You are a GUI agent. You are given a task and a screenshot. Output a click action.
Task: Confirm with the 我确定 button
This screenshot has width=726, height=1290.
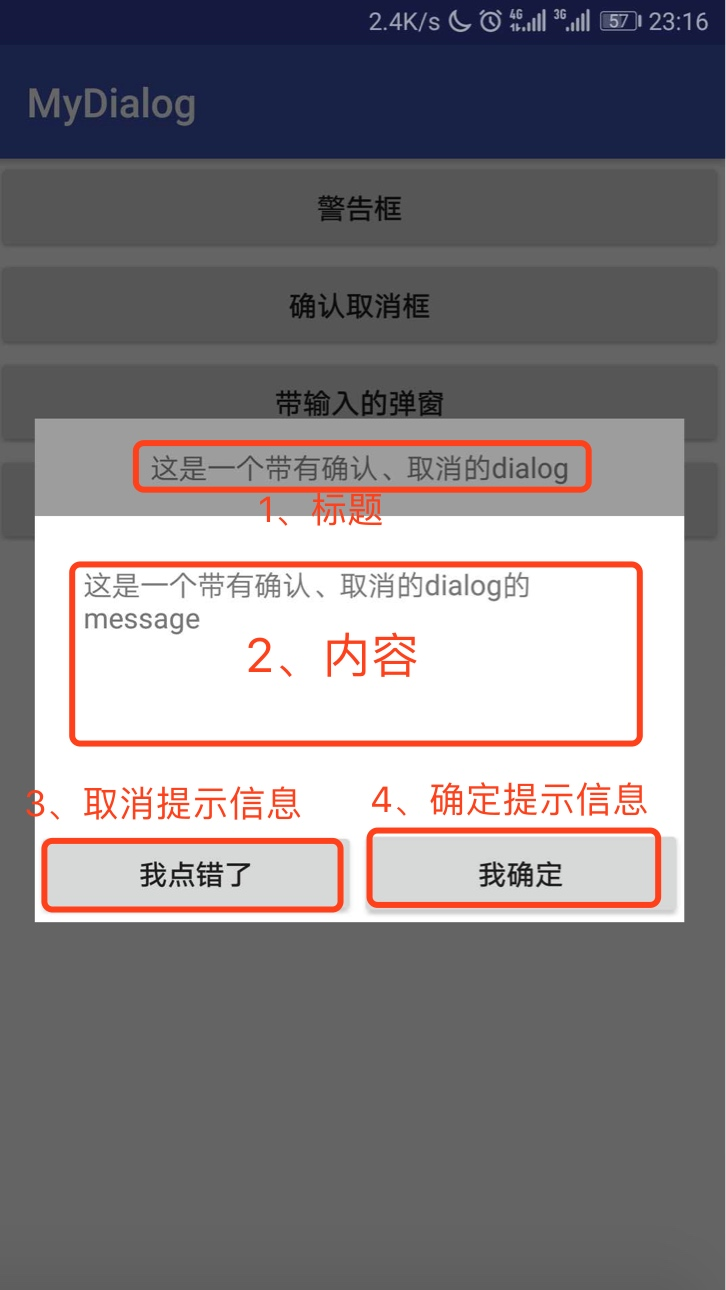pyautogui.click(x=519, y=874)
